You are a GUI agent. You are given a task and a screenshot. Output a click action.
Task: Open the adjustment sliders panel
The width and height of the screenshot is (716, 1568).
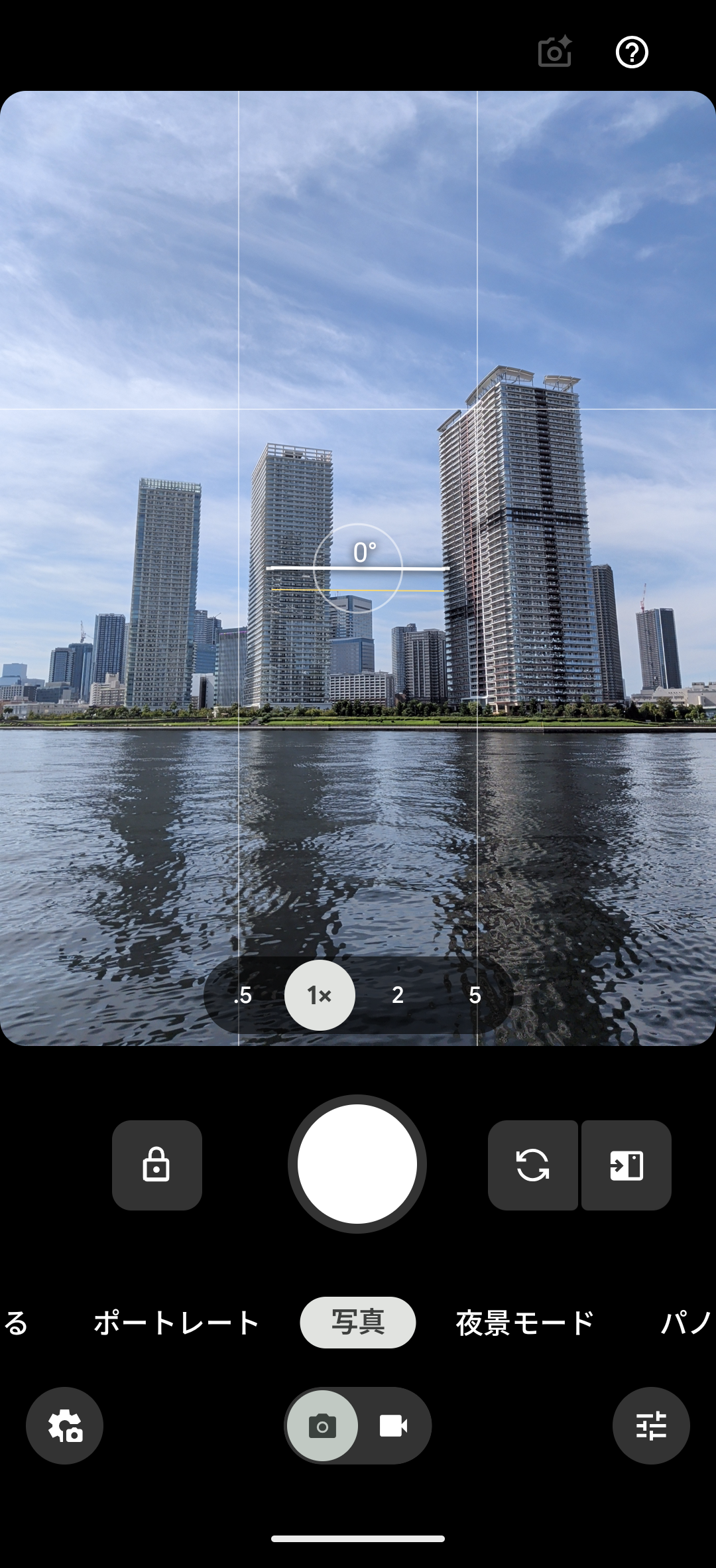pyautogui.click(x=651, y=1425)
